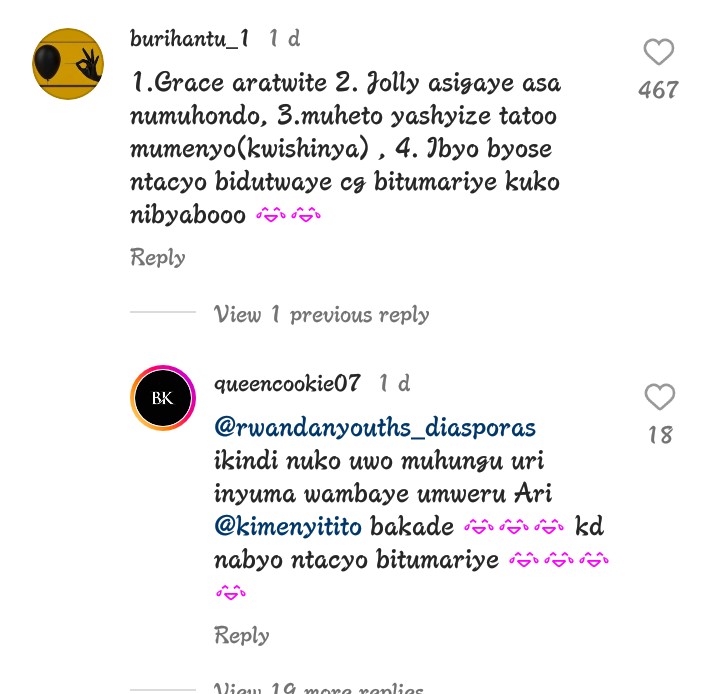This screenshot has height=694, width=720.
Task: Open queencookie07 username link
Action: 287,383
